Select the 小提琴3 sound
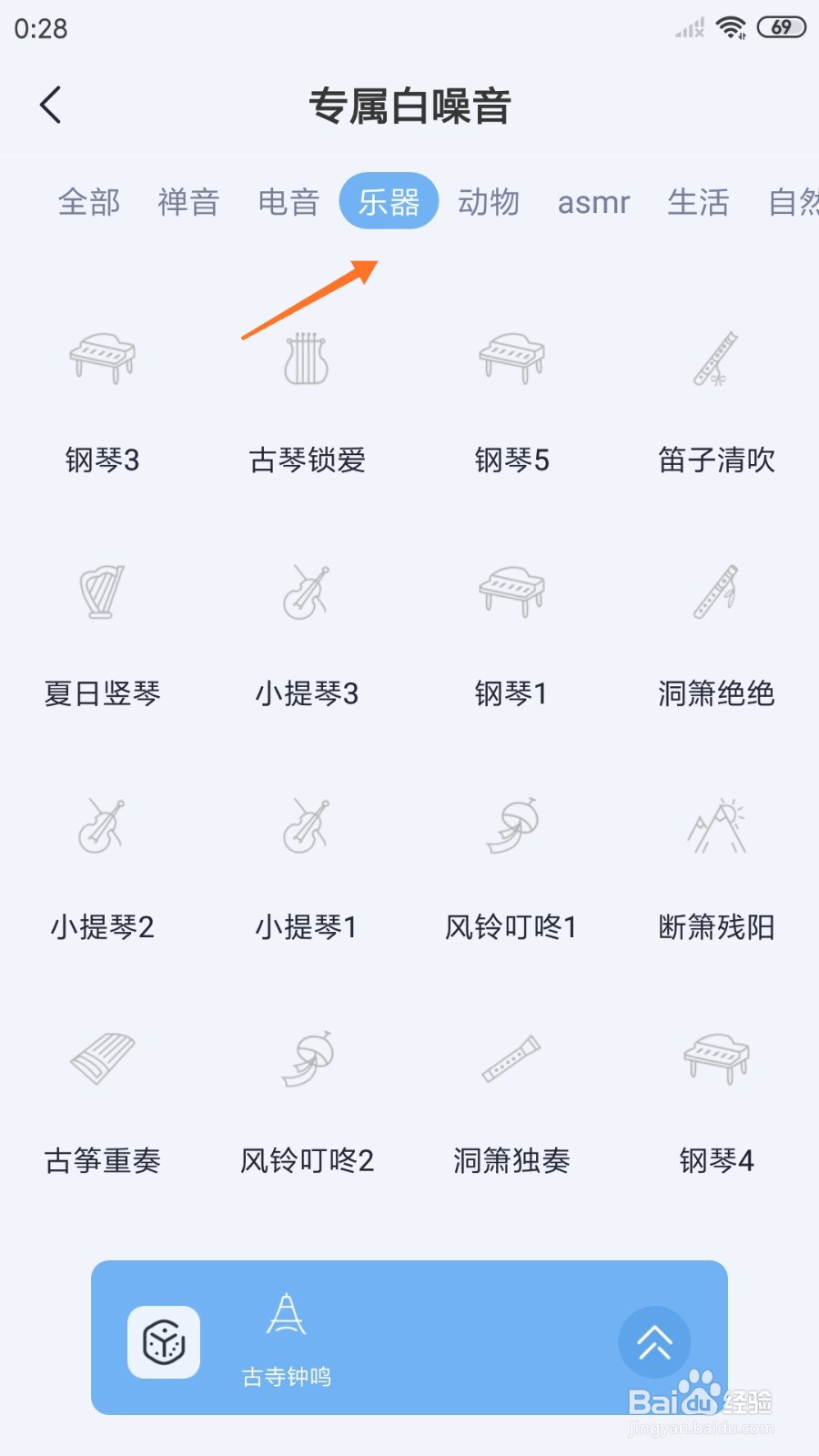The height and width of the screenshot is (1456, 819). click(307, 635)
